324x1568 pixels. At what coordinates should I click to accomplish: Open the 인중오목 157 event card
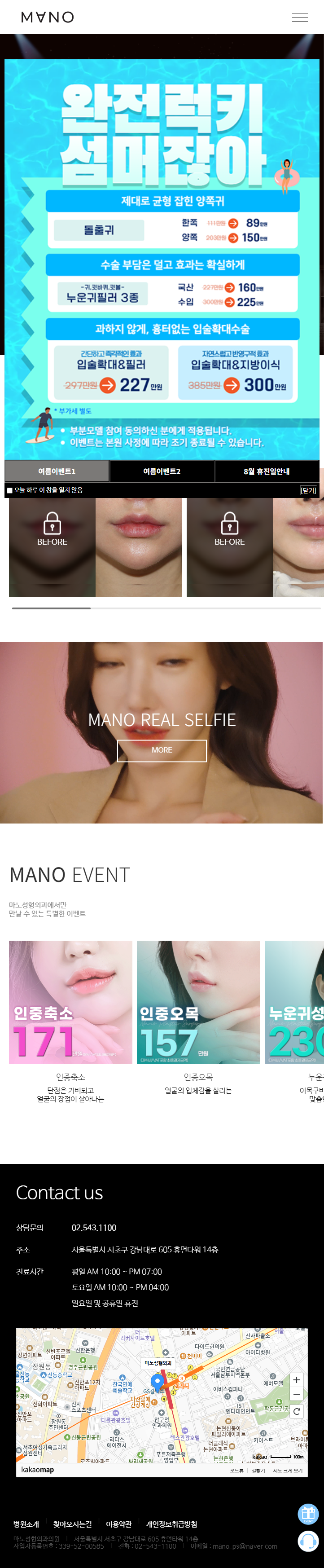click(198, 1002)
